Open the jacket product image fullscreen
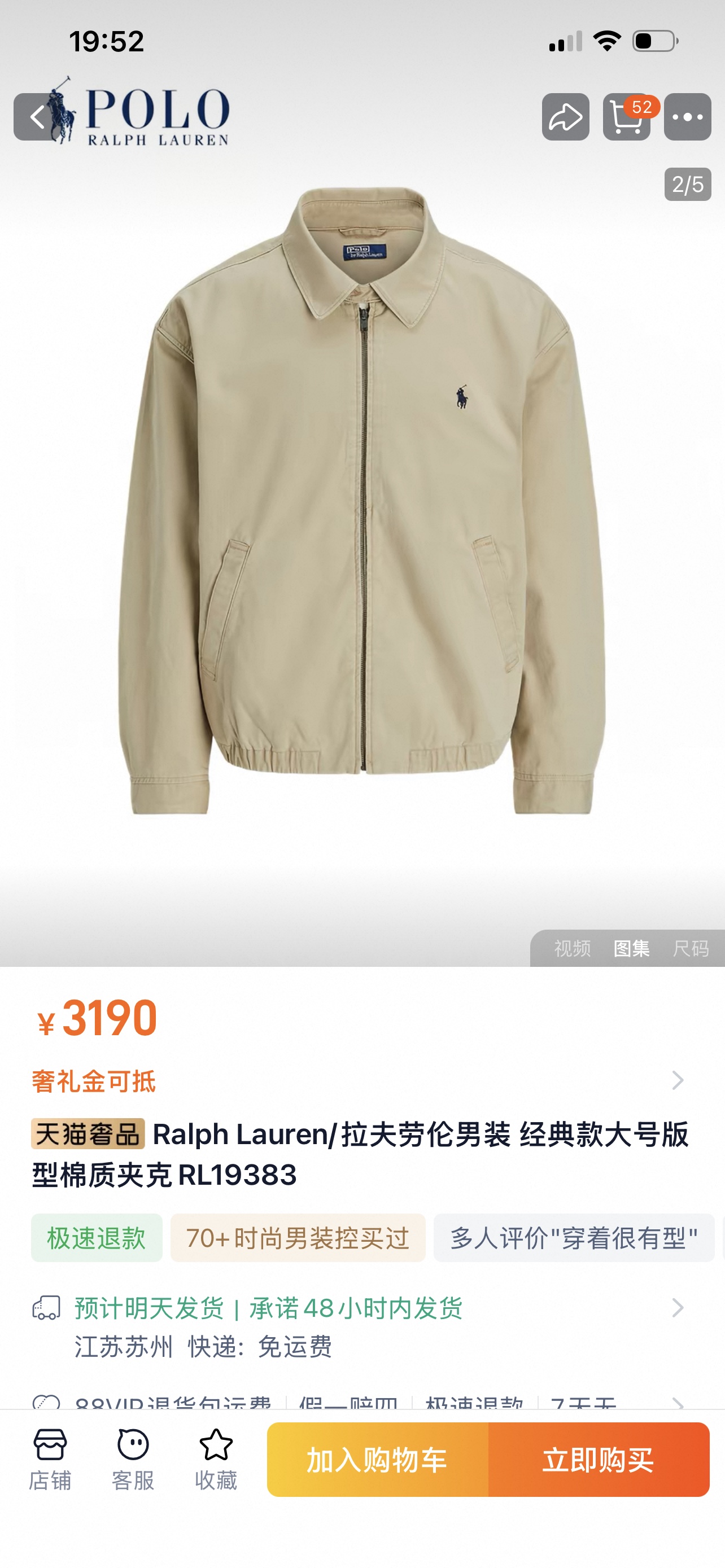The width and height of the screenshot is (725, 1568). [x=362, y=499]
